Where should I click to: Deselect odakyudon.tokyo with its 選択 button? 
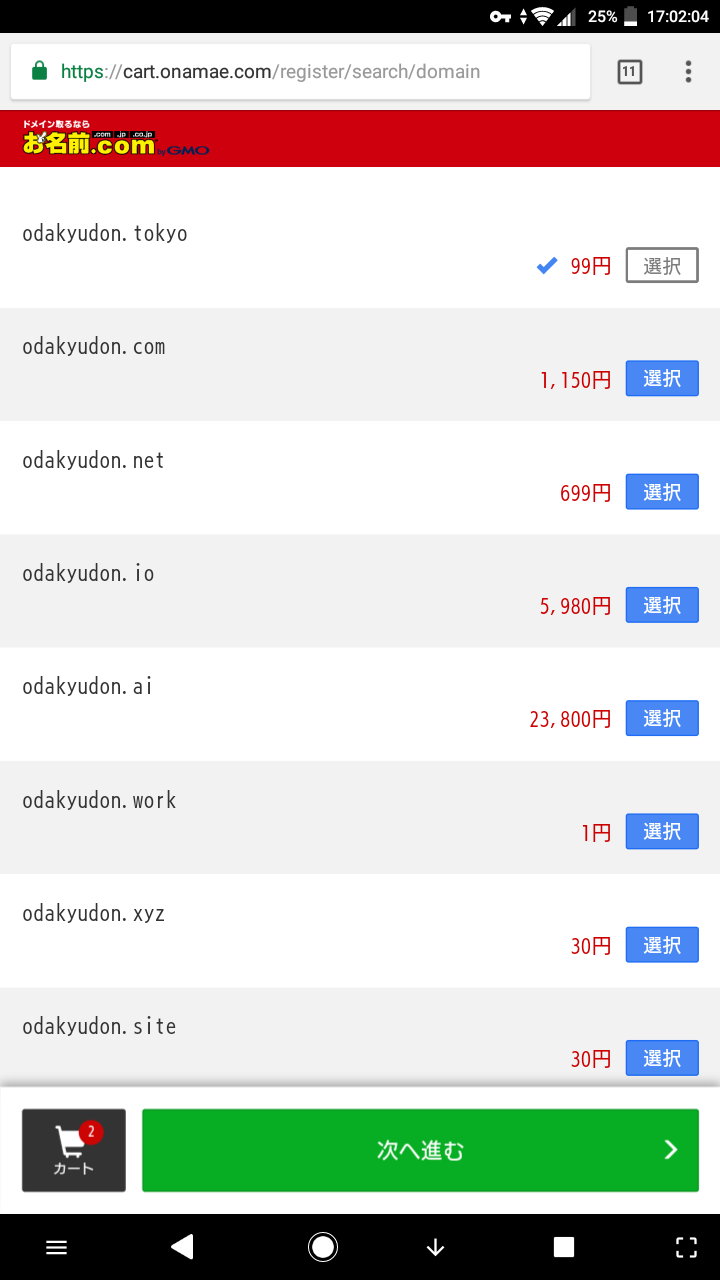click(661, 266)
